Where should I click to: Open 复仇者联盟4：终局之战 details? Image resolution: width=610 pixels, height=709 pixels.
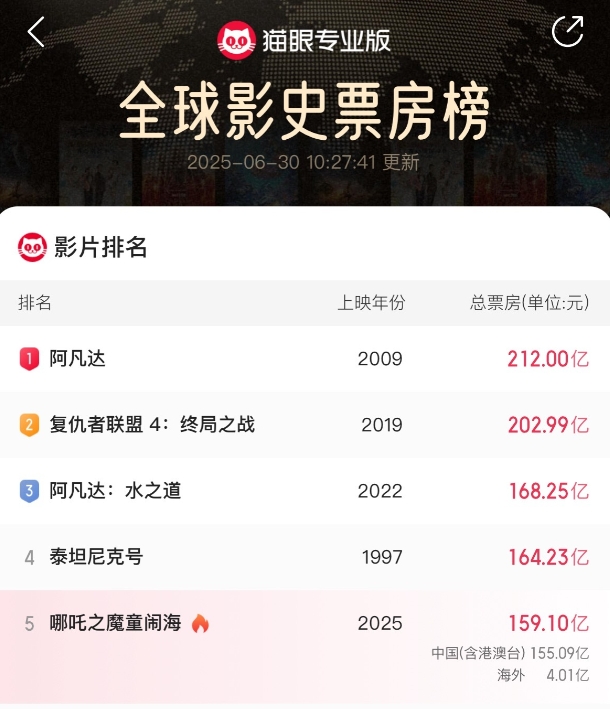[152, 425]
